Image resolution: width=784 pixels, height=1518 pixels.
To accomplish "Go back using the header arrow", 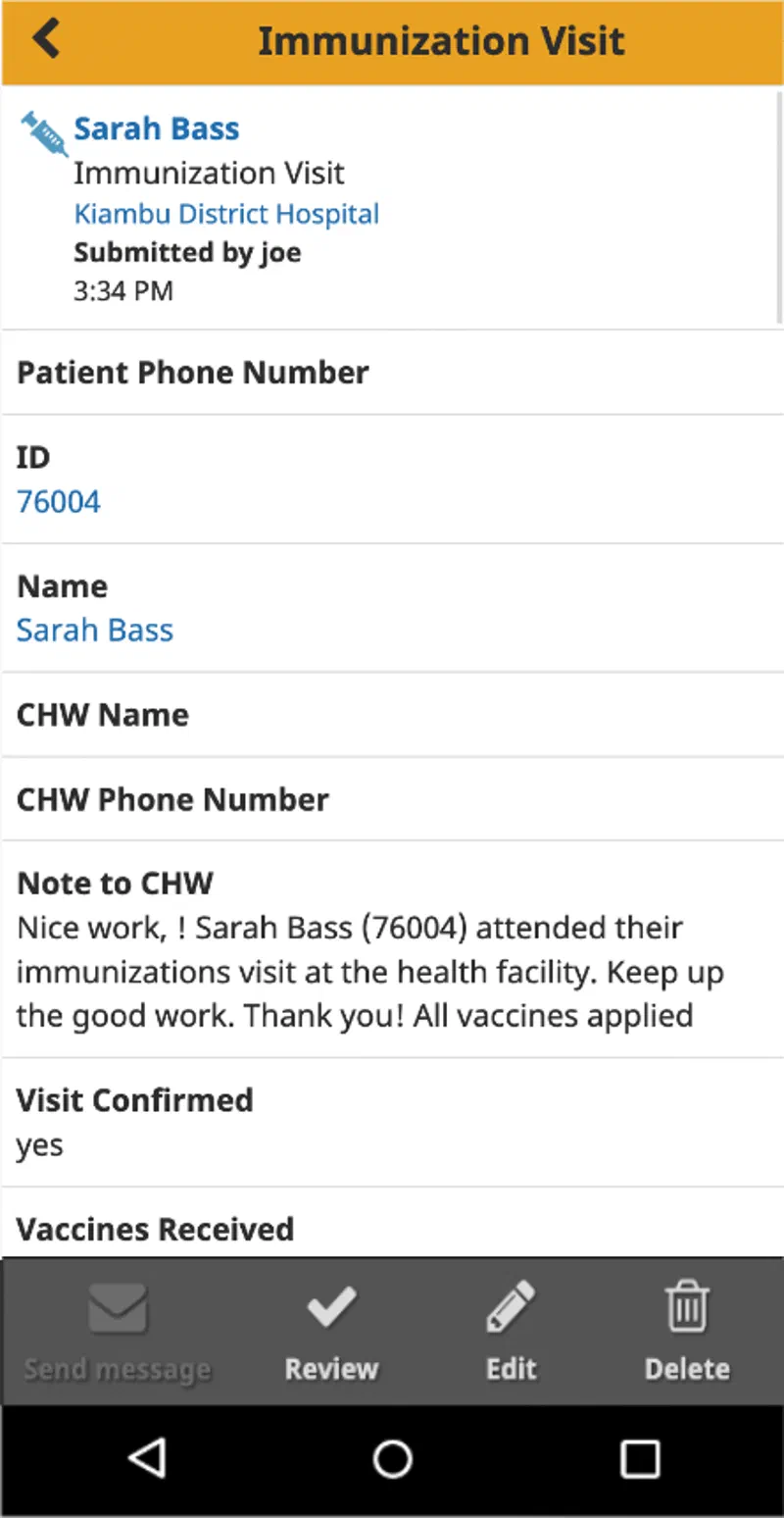I will [x=46, y=39].
